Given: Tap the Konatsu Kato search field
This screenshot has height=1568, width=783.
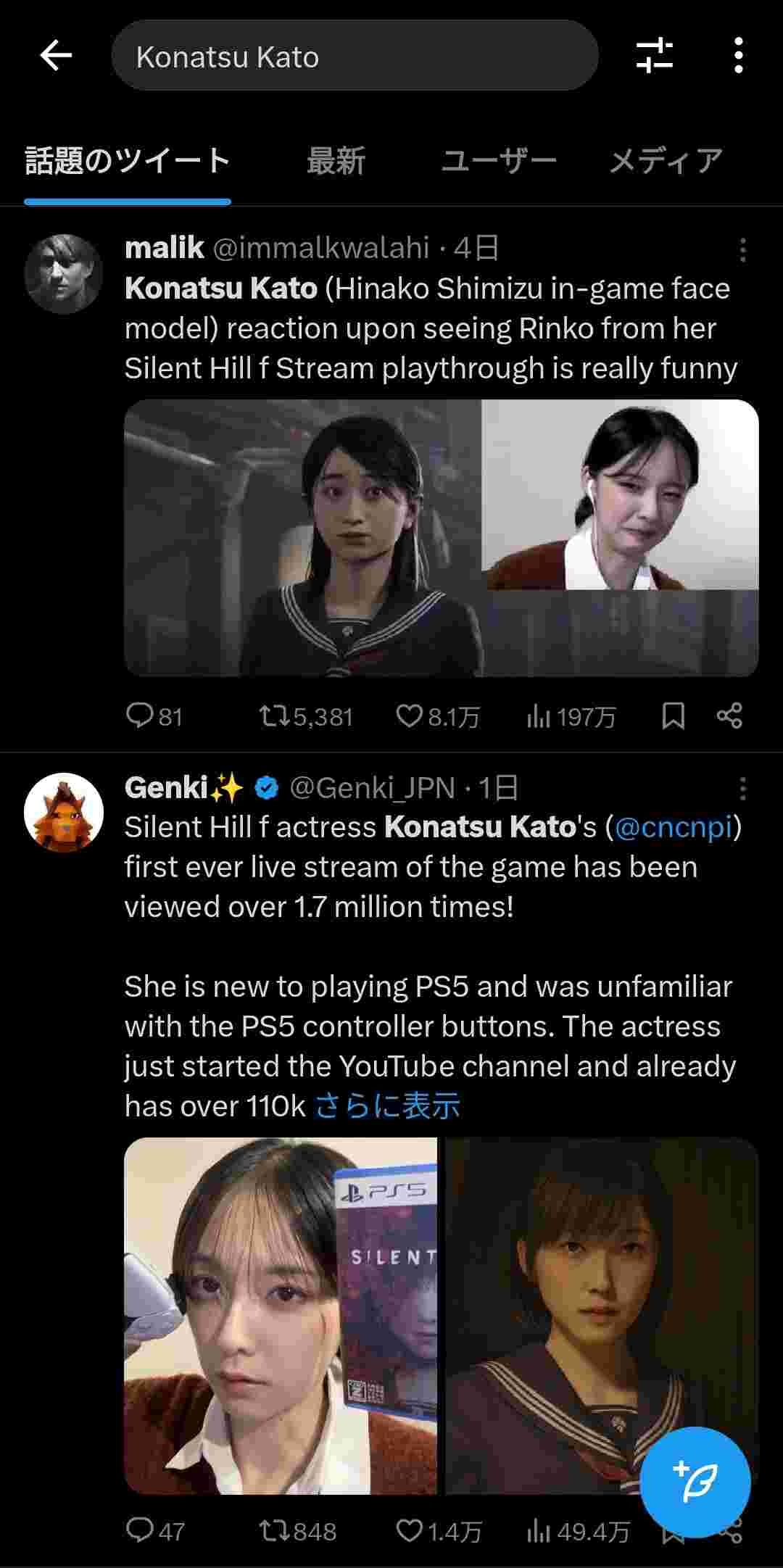Looking at the screenshot, I should (354, 56).
